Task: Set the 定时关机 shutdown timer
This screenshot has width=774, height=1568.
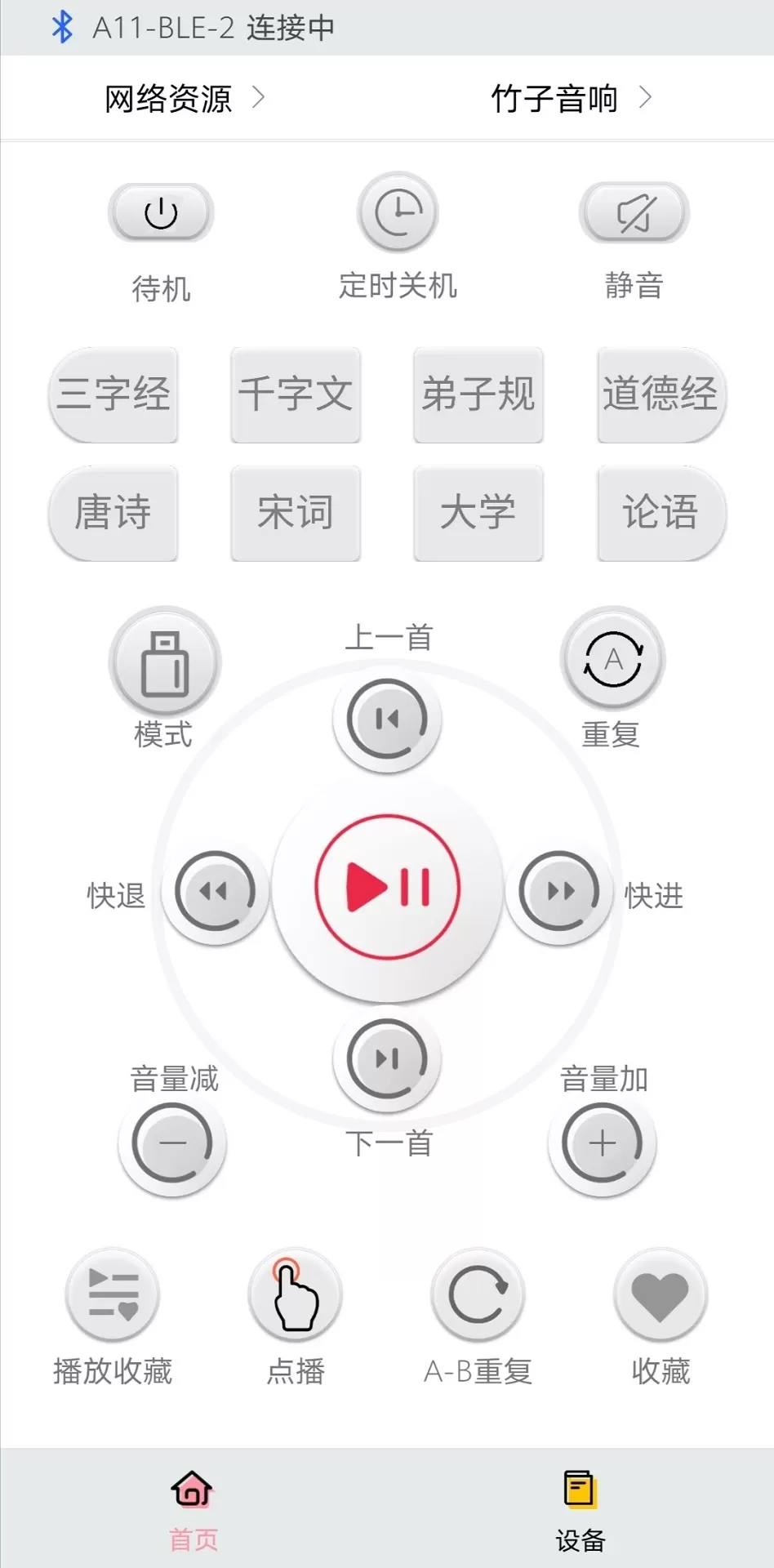Action: 398,213
